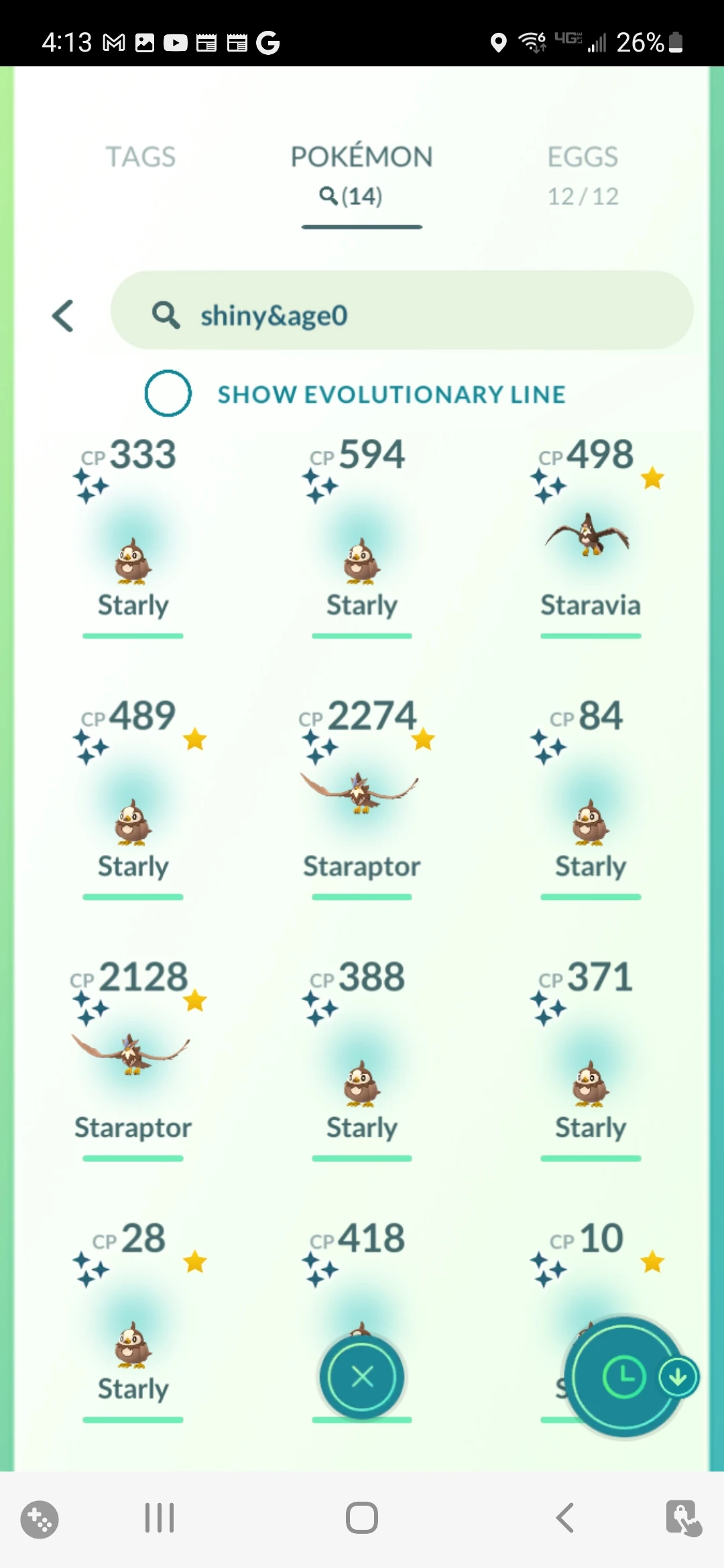Tap the magnifier icon inside the search bar
Viewport: 724px width, 1568px height.
click(164, 315)
